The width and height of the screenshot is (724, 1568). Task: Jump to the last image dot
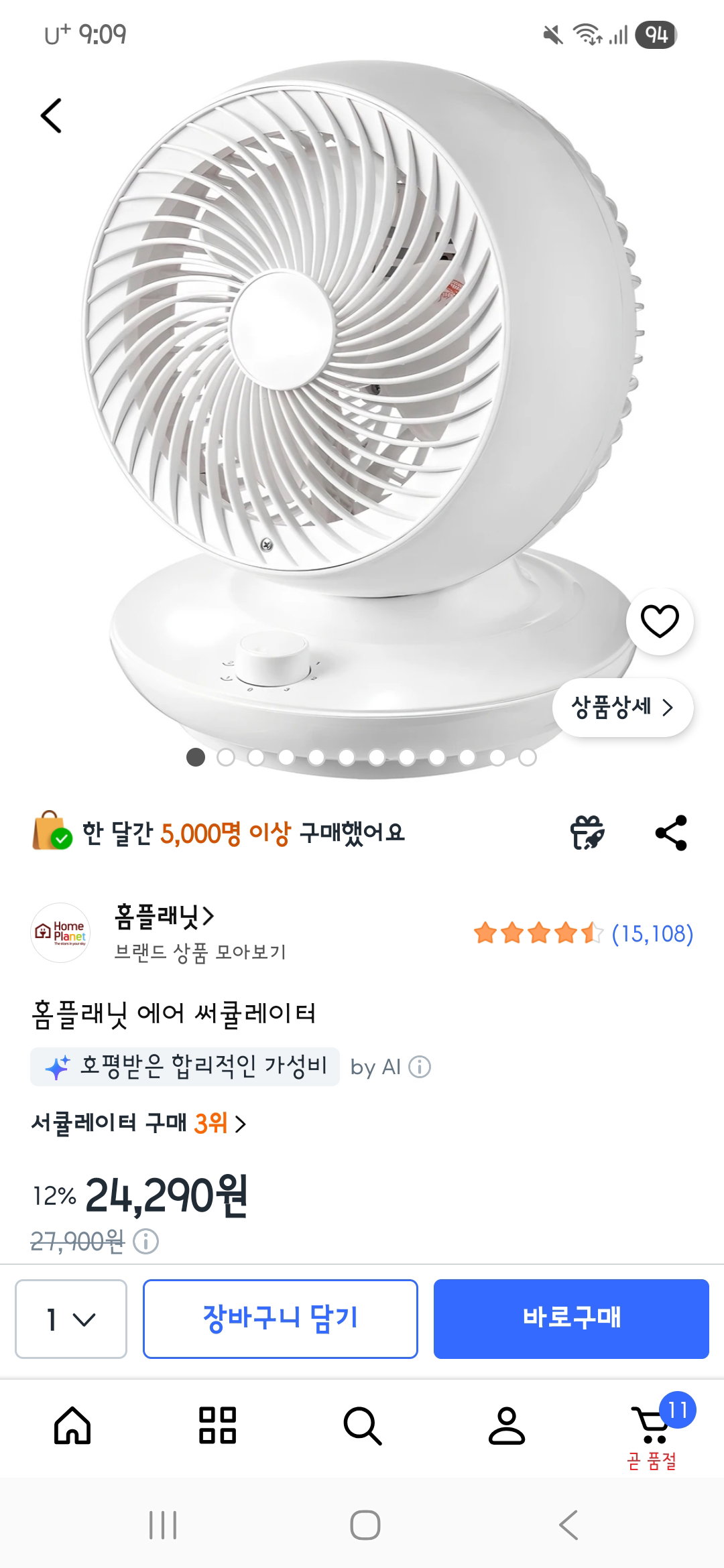tap(528, 757)
